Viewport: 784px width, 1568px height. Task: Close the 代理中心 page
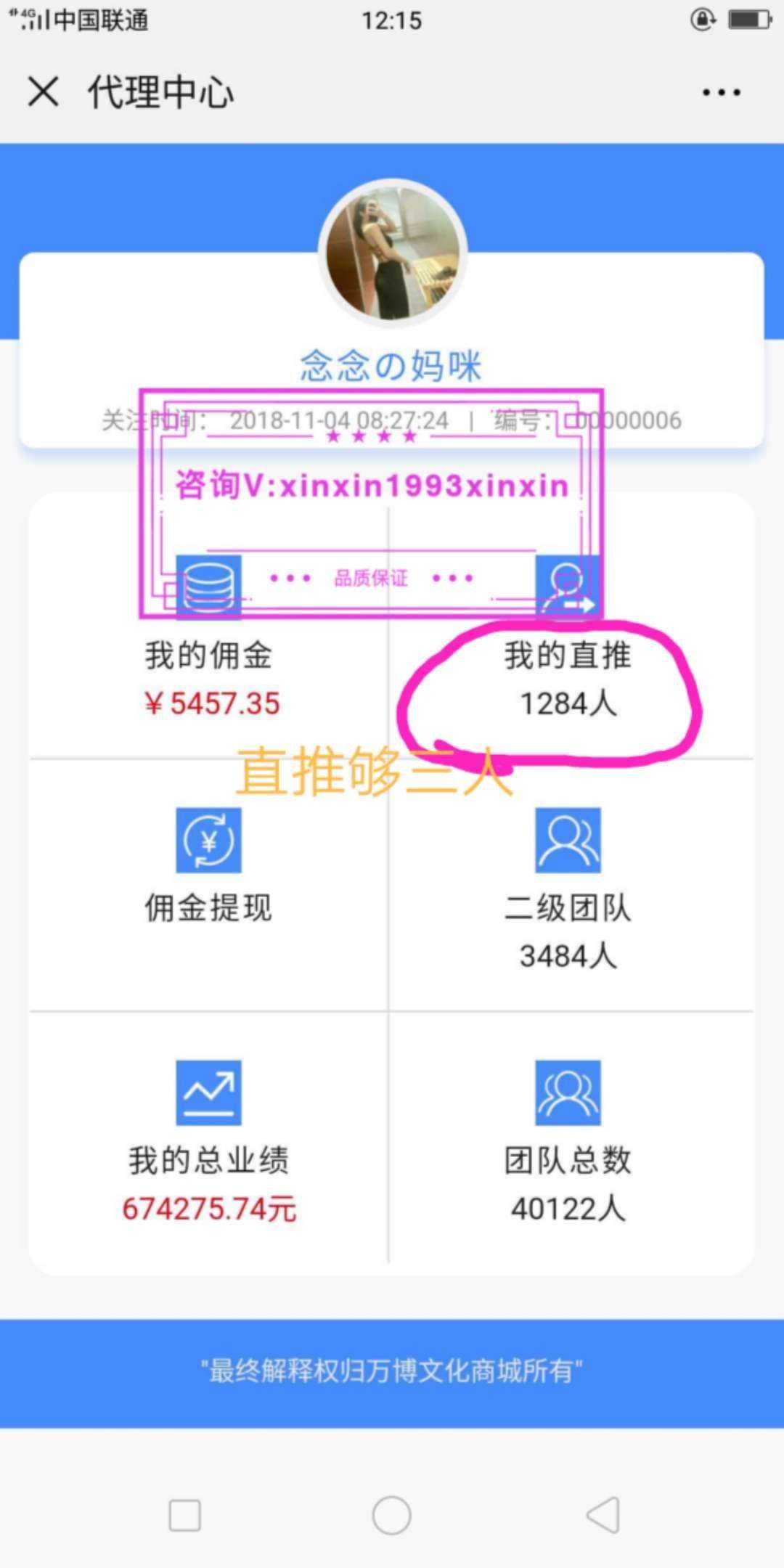coord(43,92)
